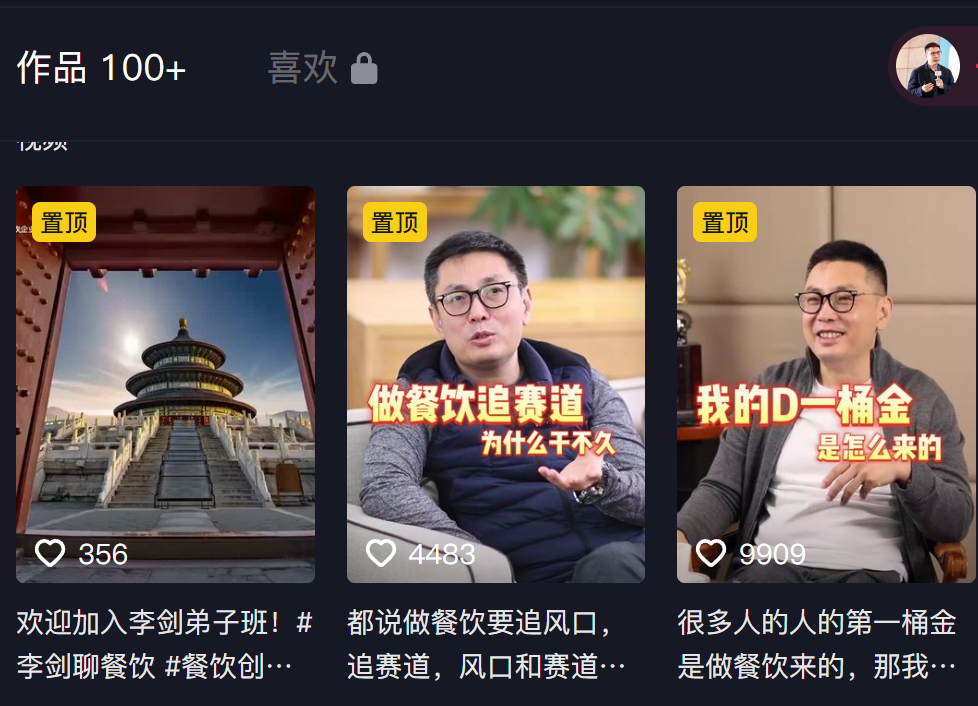The height and width of the screenshot is (706, 978).
Task: Switch to the 作品 100+ tab
Action: pyautogui.click(x=101, y=68)
